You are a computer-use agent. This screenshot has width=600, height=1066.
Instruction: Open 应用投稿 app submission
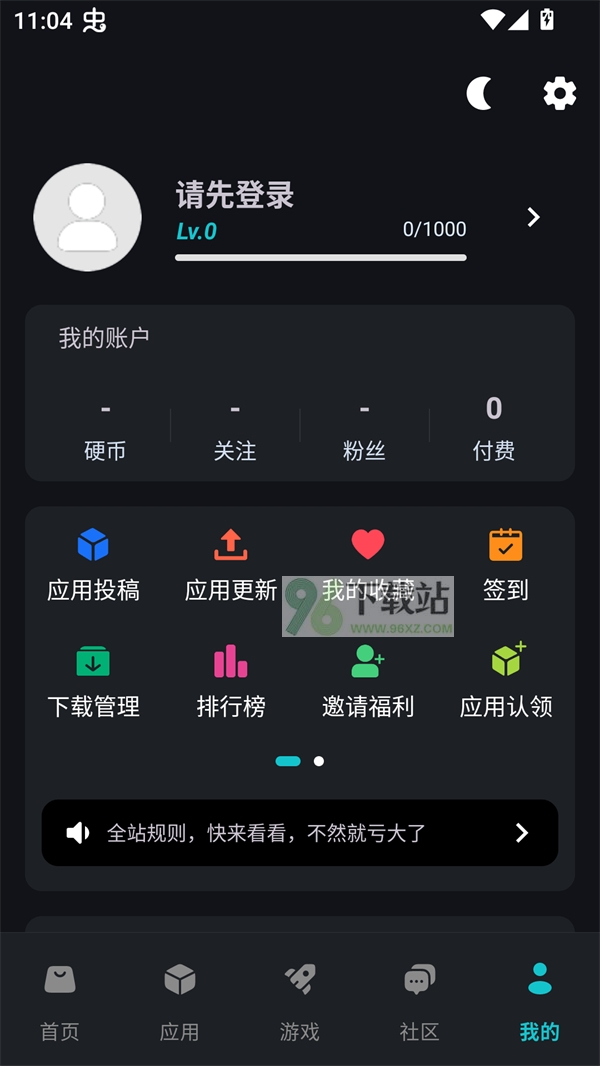point(93,565)
